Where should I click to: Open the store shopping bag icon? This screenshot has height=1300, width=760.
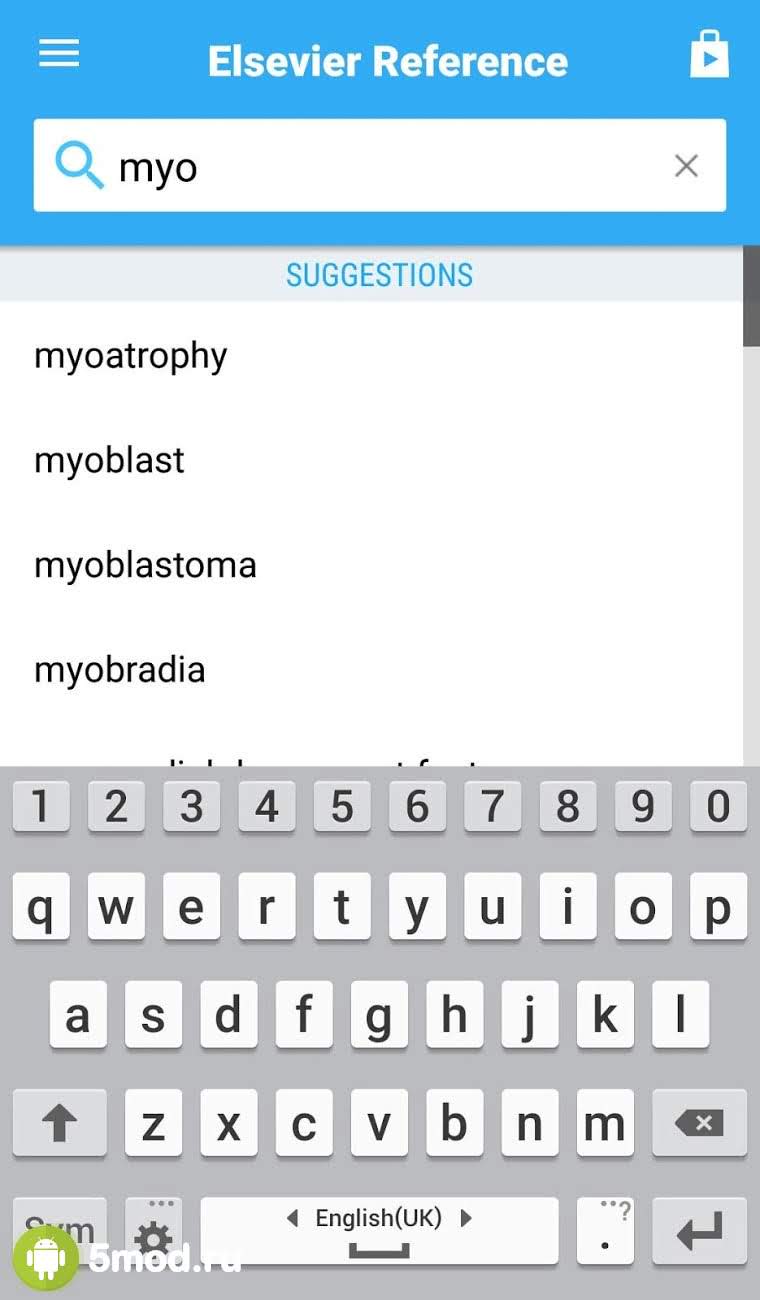pos(709,55)
